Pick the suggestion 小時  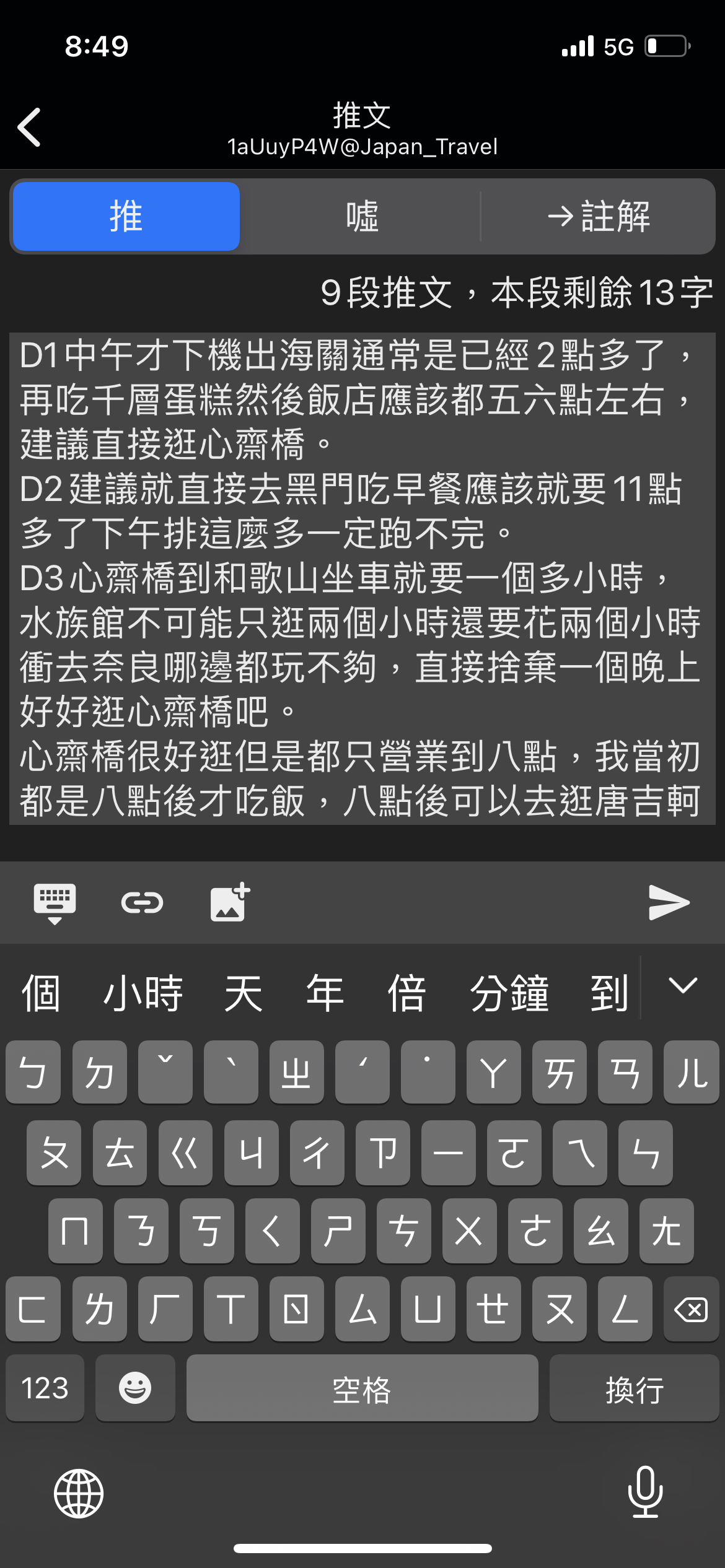143,994
